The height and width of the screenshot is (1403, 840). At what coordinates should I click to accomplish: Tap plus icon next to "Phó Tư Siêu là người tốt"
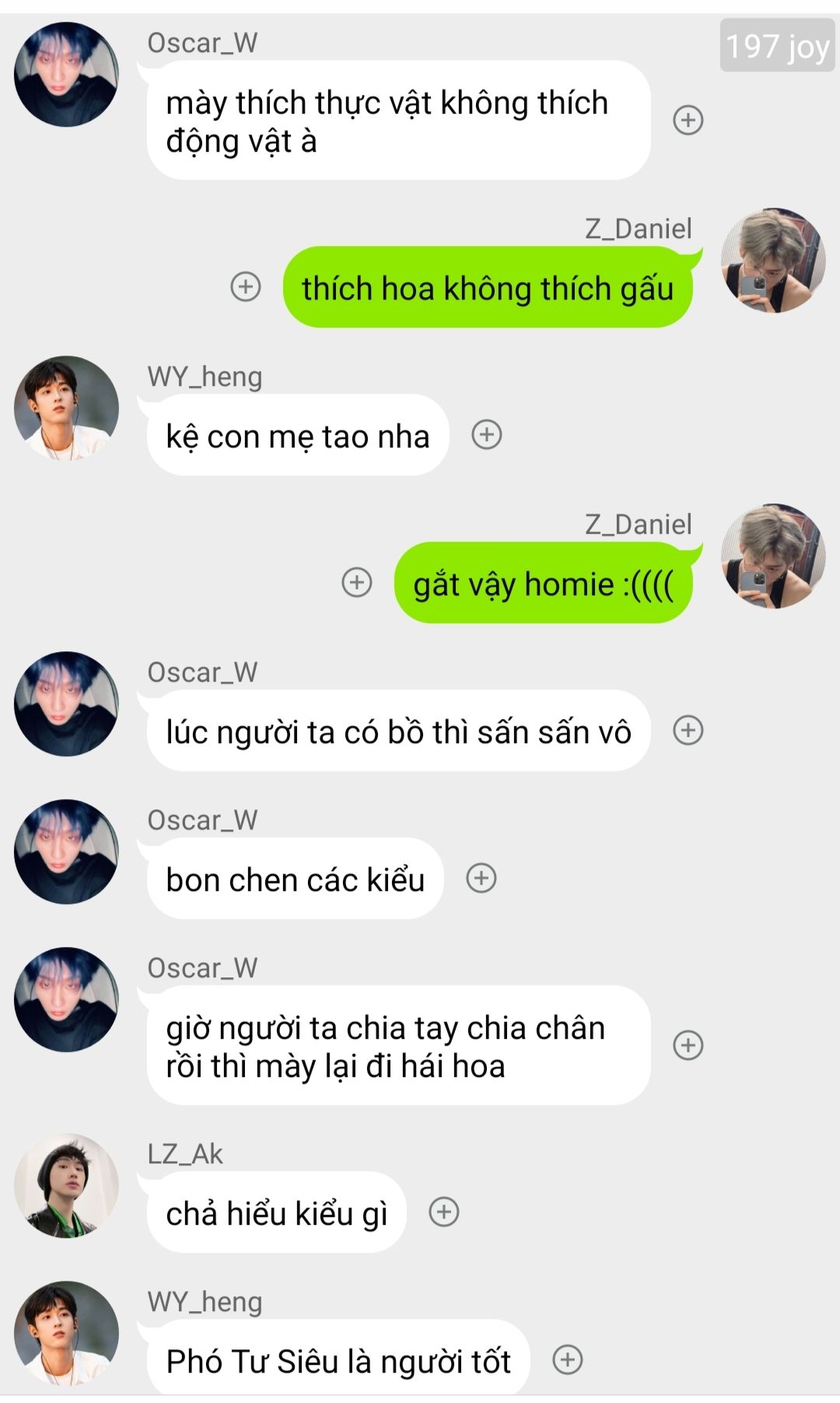[568, 1359]
